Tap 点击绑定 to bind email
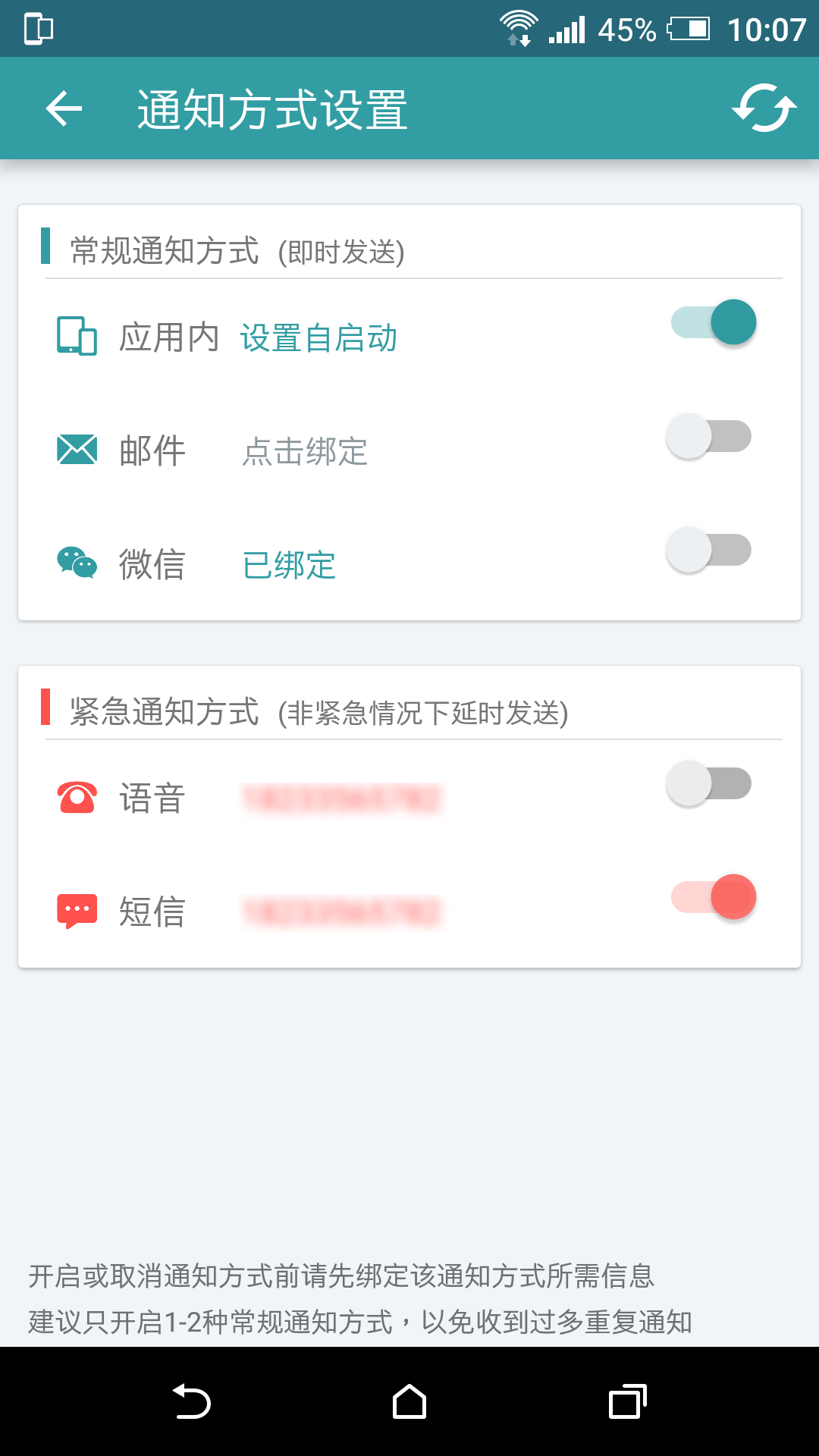 [x=305, y=451]
